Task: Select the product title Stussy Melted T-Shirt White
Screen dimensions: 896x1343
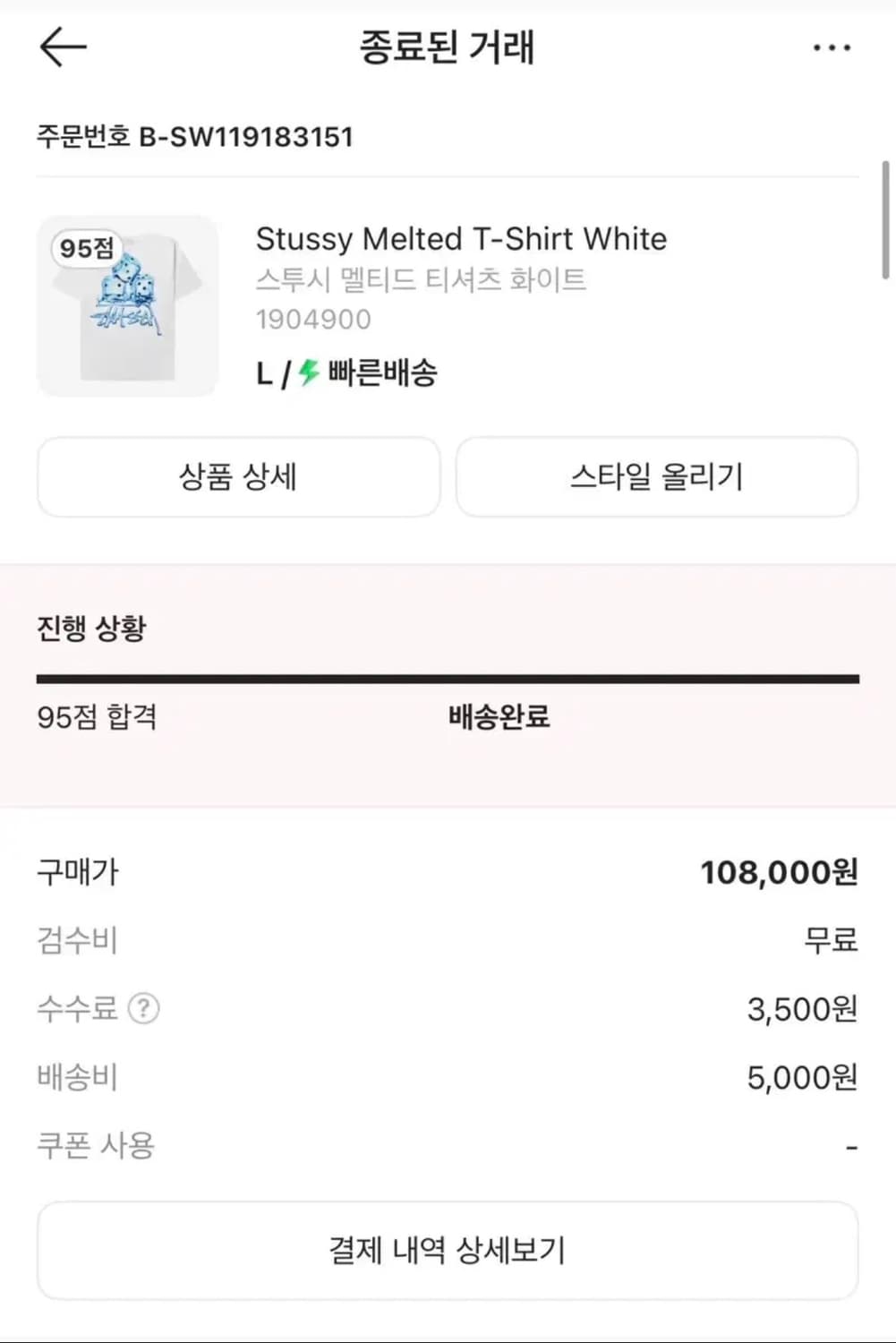Action: pos(460,238)
